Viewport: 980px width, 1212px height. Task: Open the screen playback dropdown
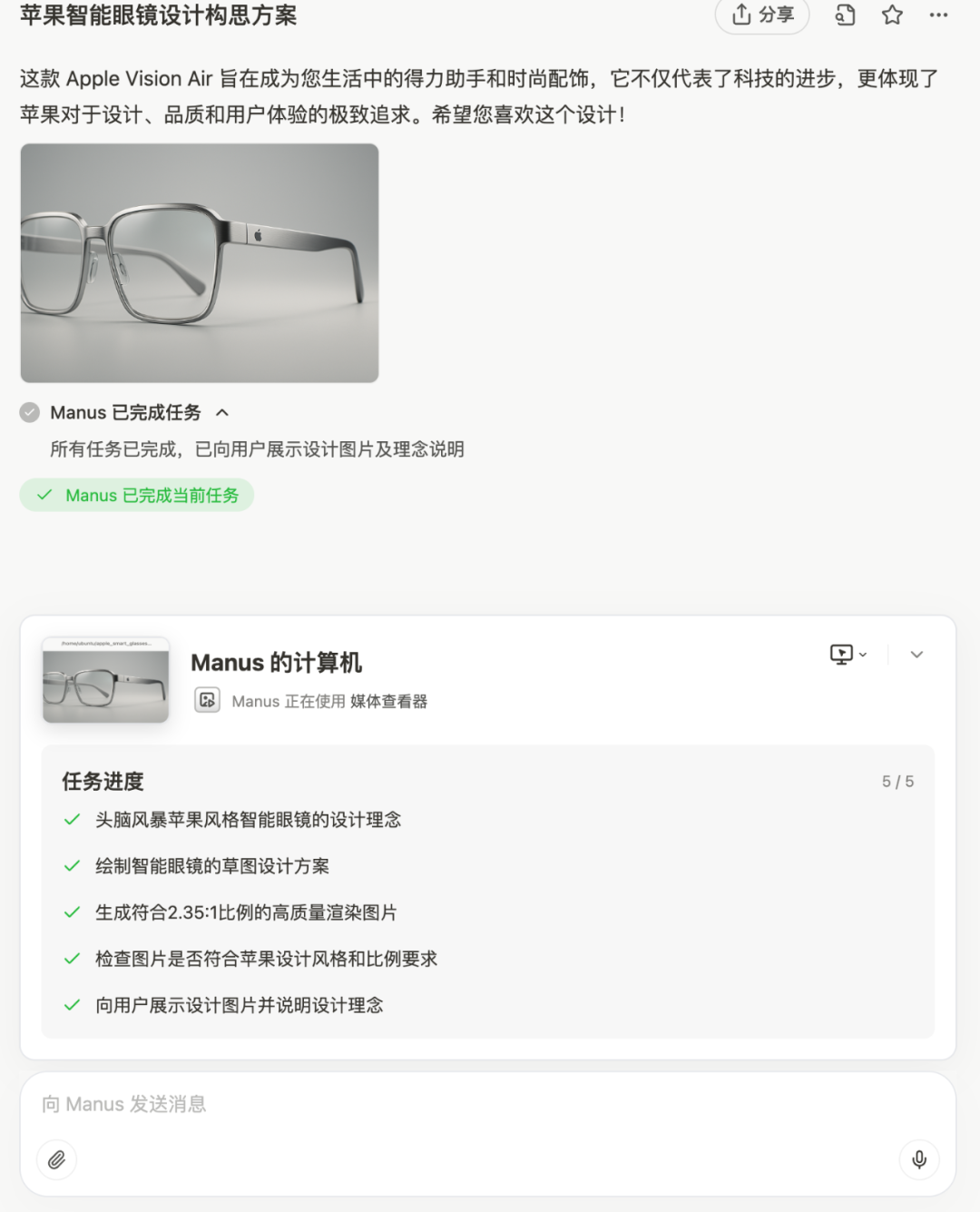tap(848, 655)
